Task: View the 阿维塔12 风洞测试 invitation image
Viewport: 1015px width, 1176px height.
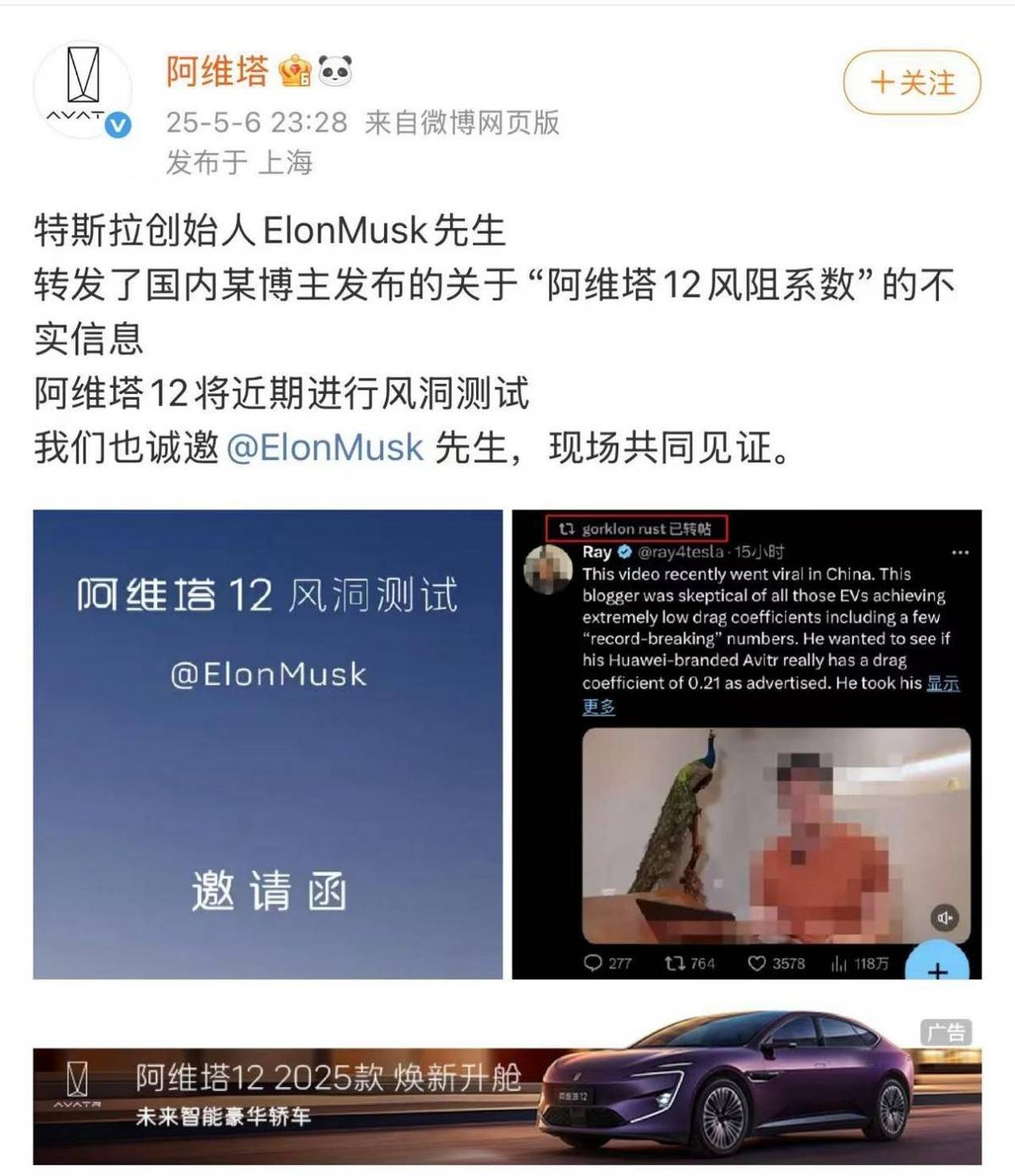Action: [267, 744]
